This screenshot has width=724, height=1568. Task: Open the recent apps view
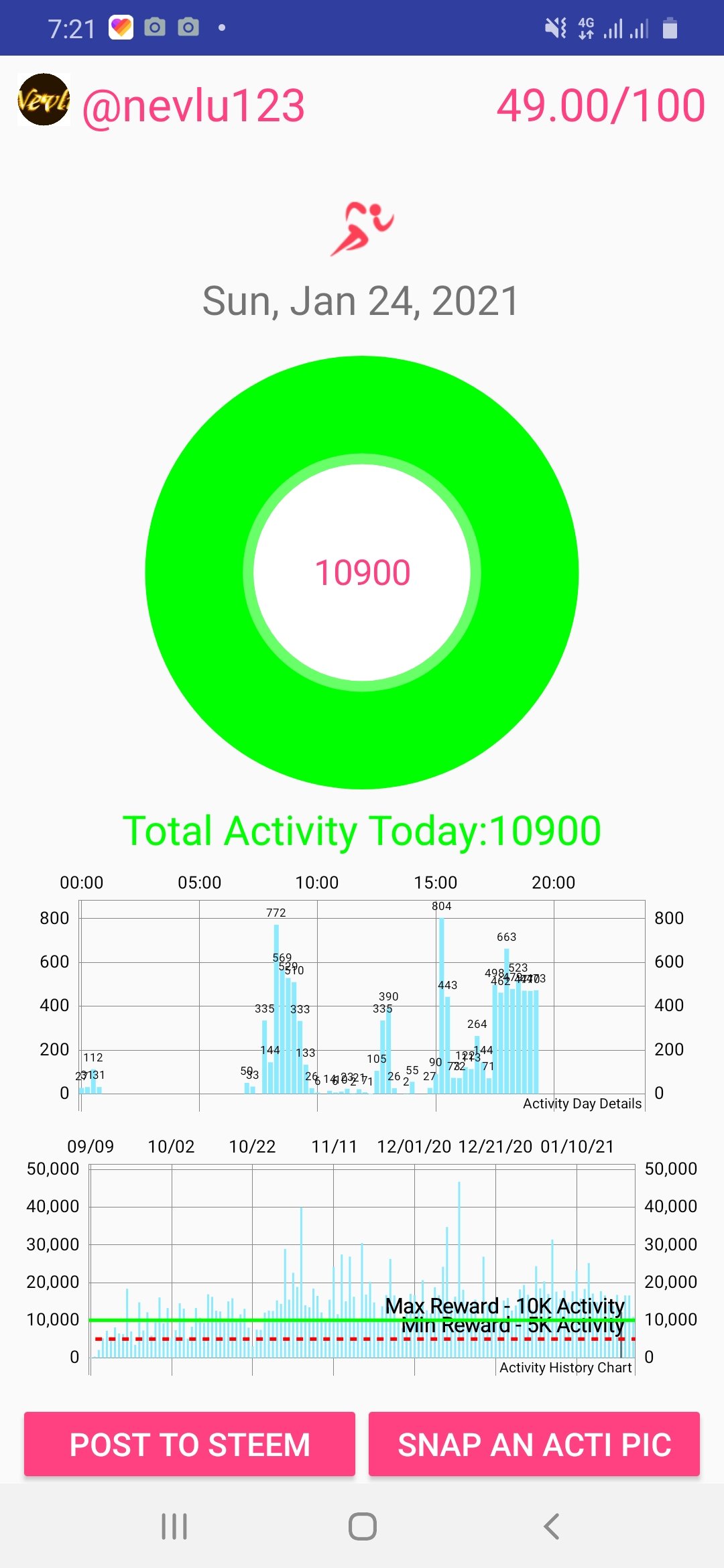point(174,1526)
